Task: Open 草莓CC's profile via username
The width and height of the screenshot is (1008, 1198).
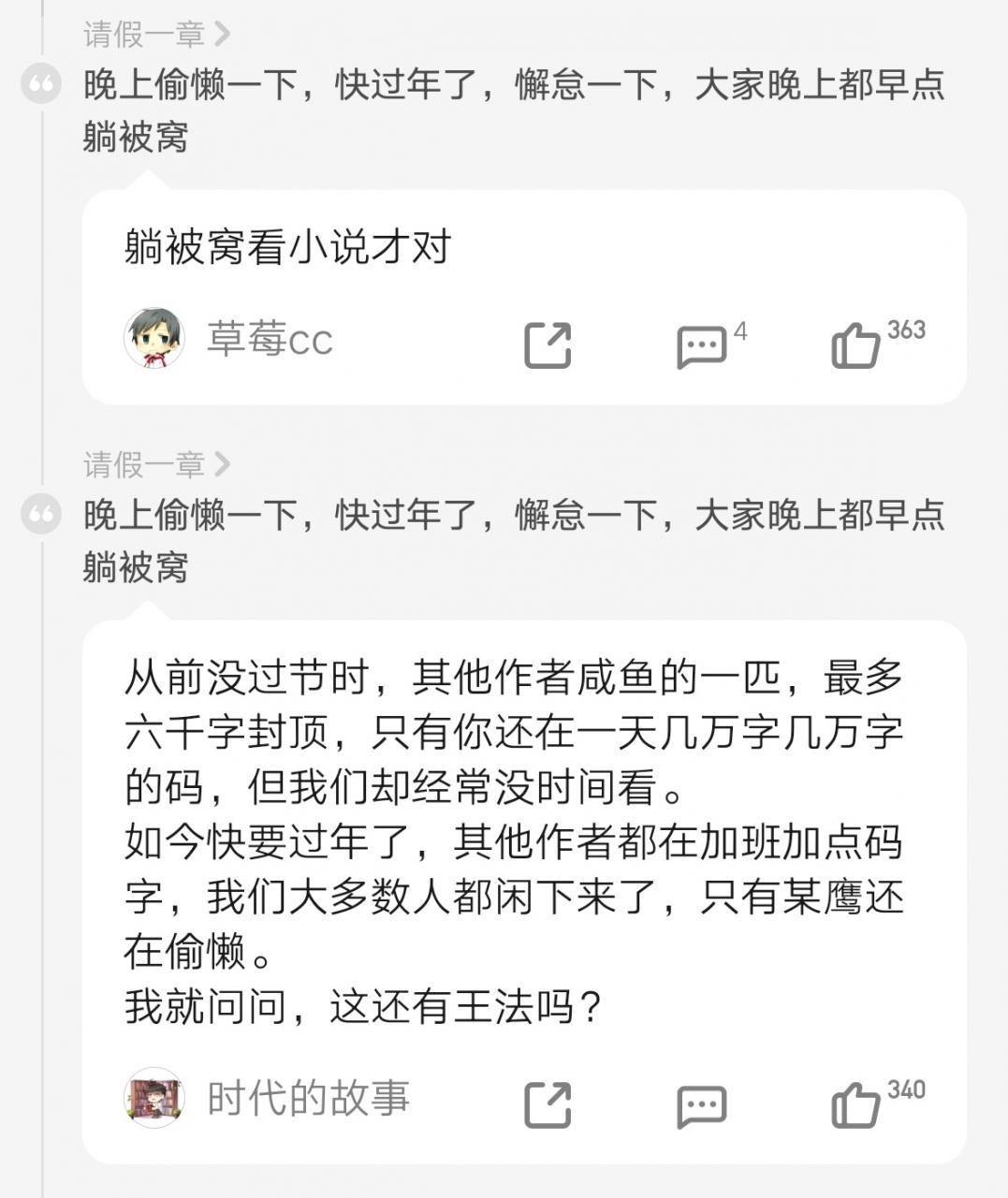Action: click(269, 343)
